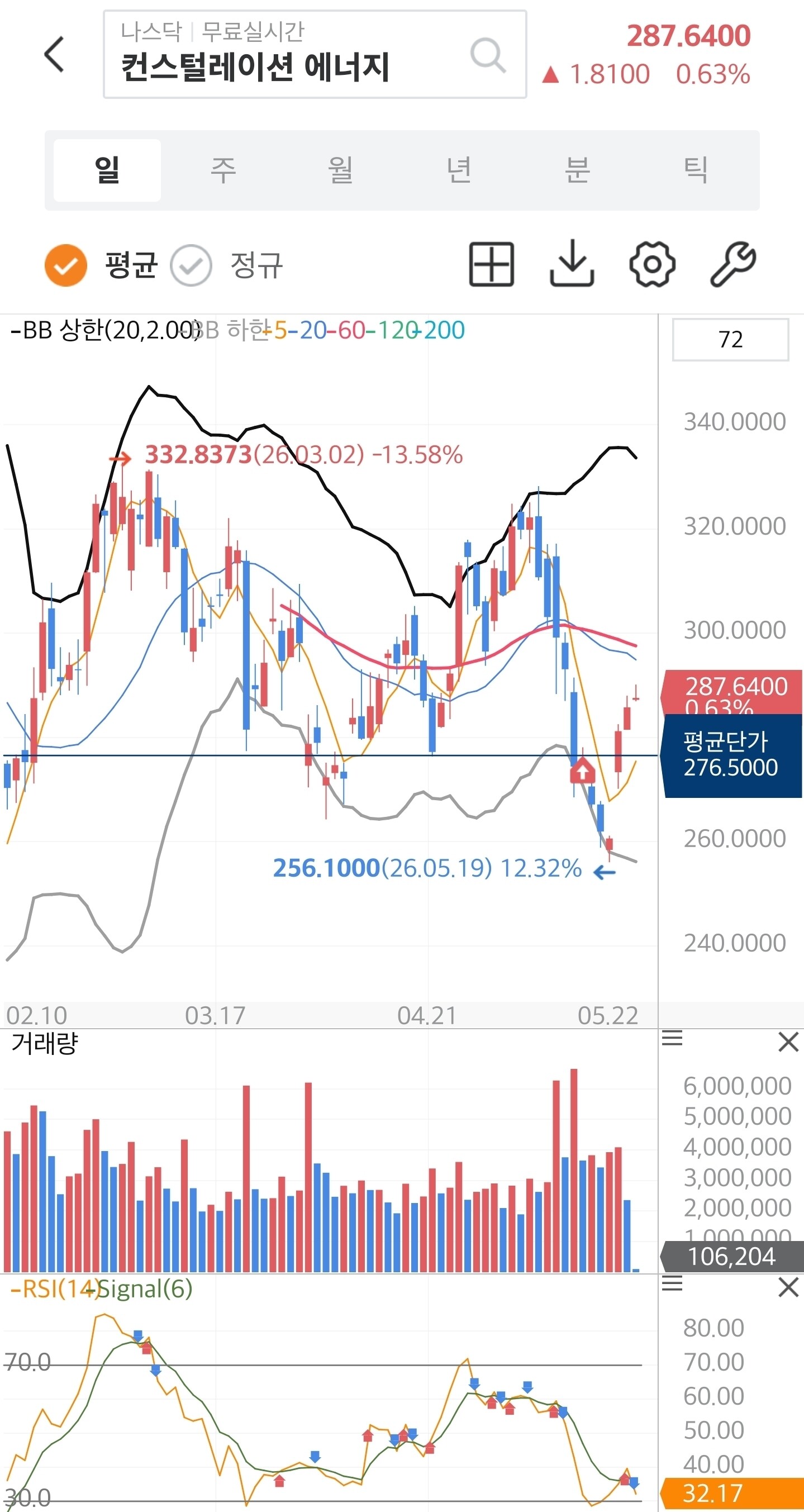Switch to the 월 monthly chart tab
This screenshot has height=1512, width=804.
[x=341, y=170]
